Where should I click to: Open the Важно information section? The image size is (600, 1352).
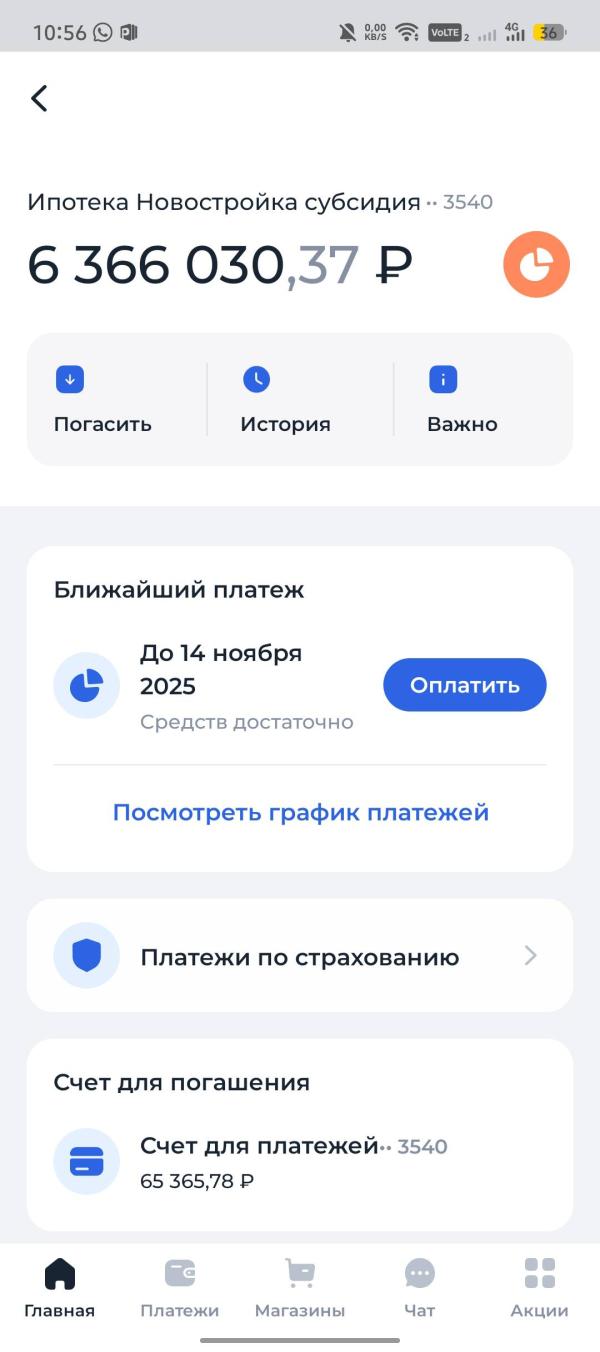(x=462, y=400)
